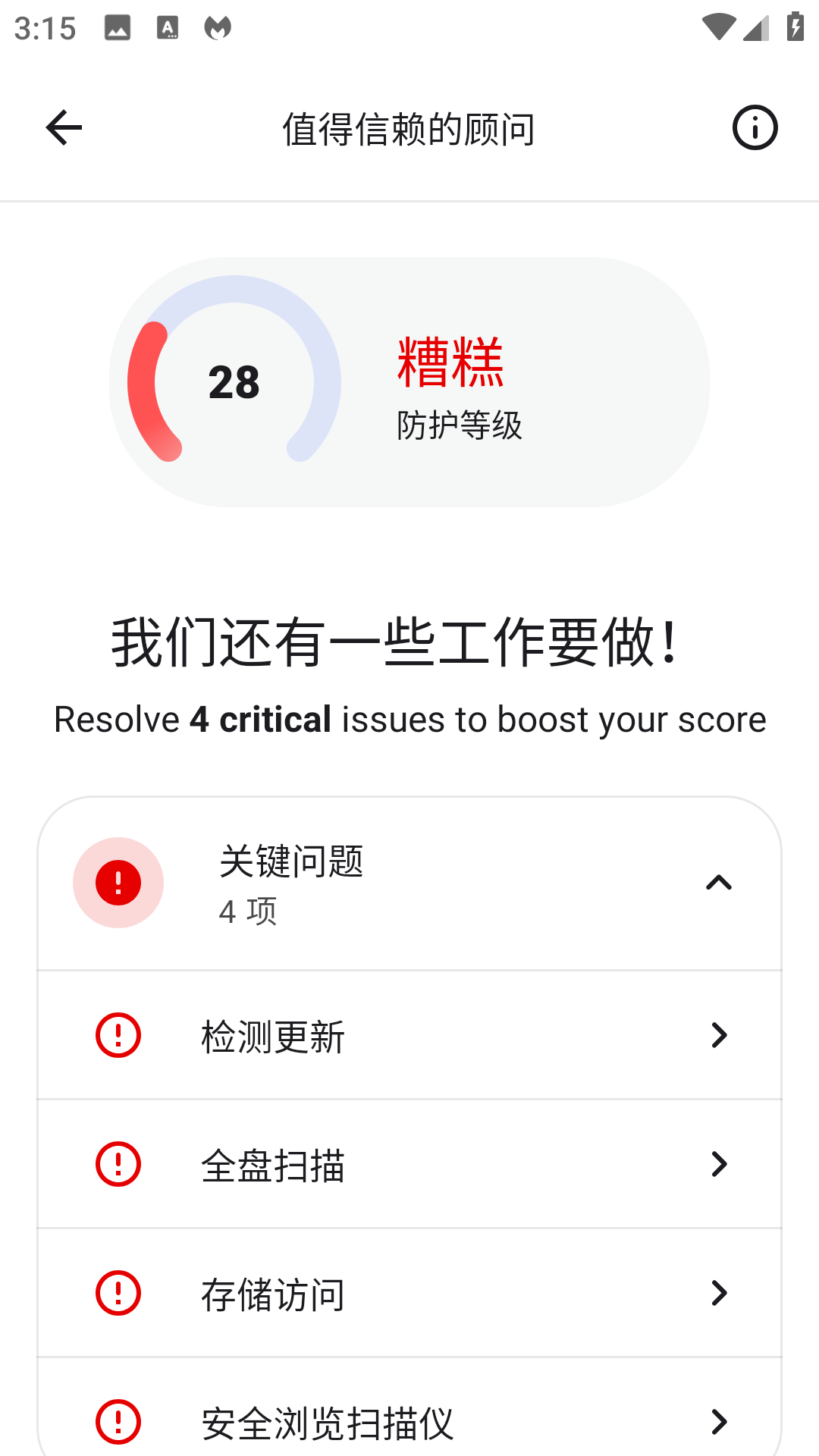Open the 检测更新 issue

[409, 1035]
